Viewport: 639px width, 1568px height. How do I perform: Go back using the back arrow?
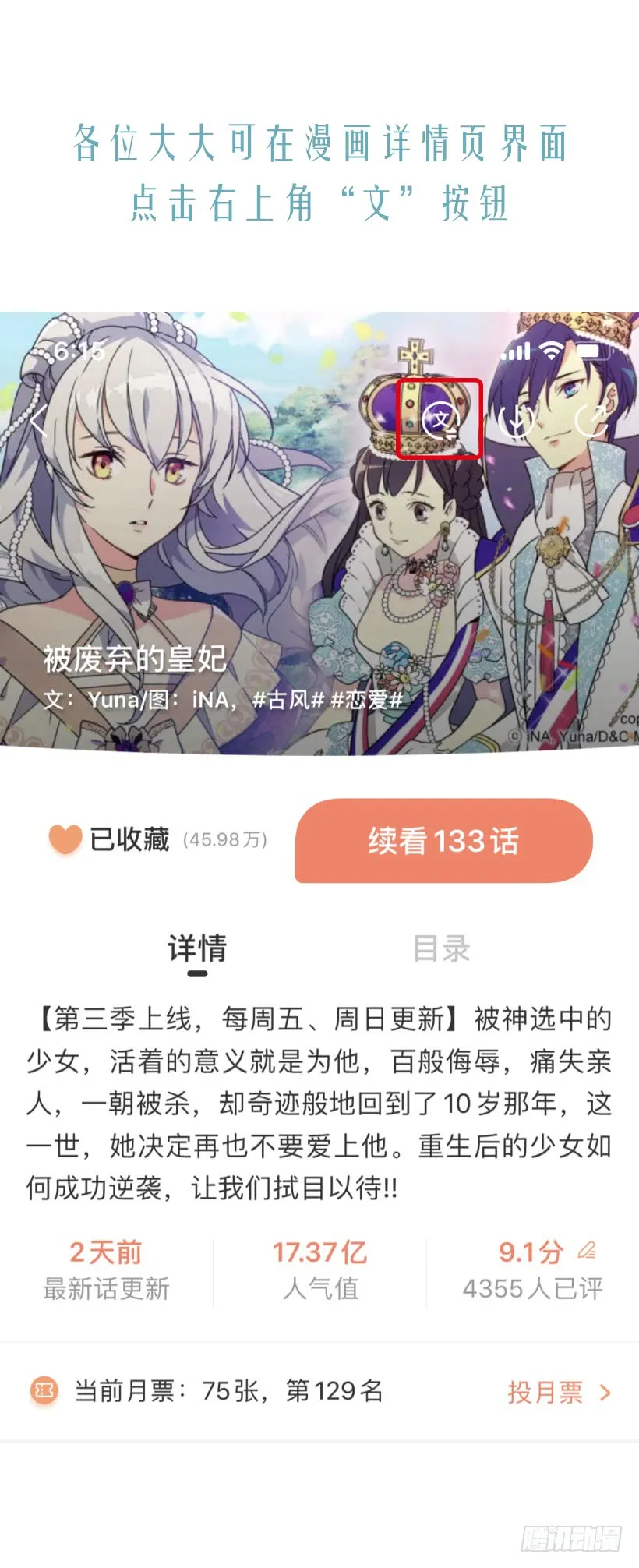39,420
